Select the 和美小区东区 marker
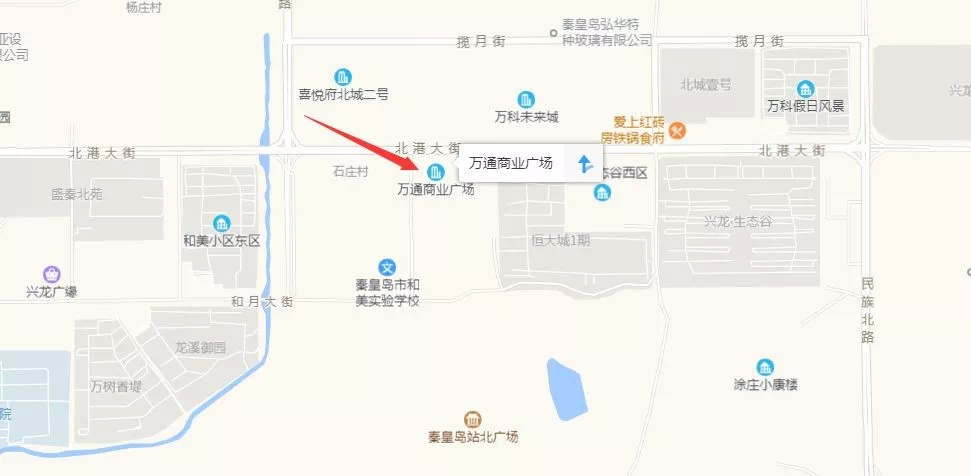The image size is (971, 476). click(x=222, y=223)
